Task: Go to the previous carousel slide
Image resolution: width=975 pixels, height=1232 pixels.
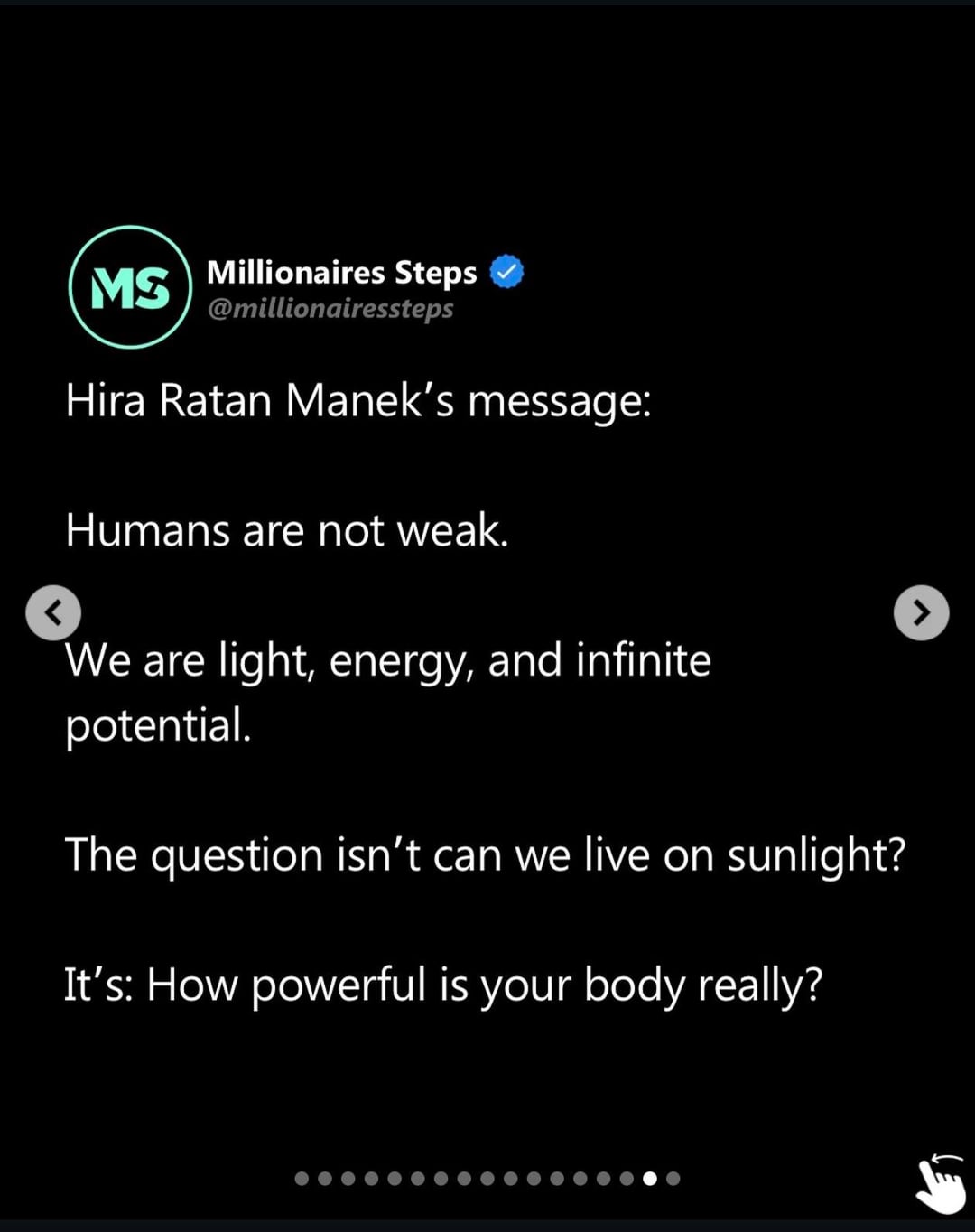Action: [x=53, y=612]
